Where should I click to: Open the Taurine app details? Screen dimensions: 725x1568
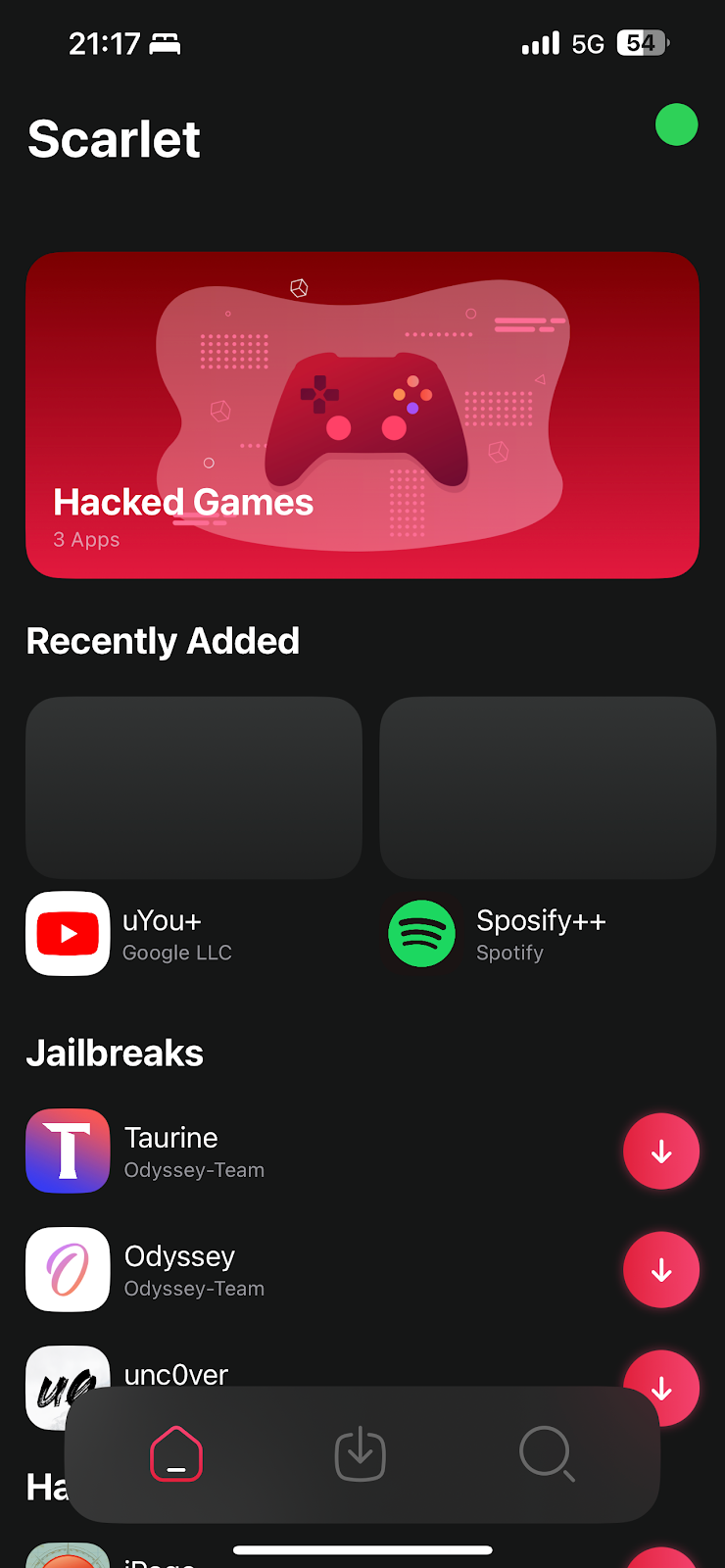196,1151
